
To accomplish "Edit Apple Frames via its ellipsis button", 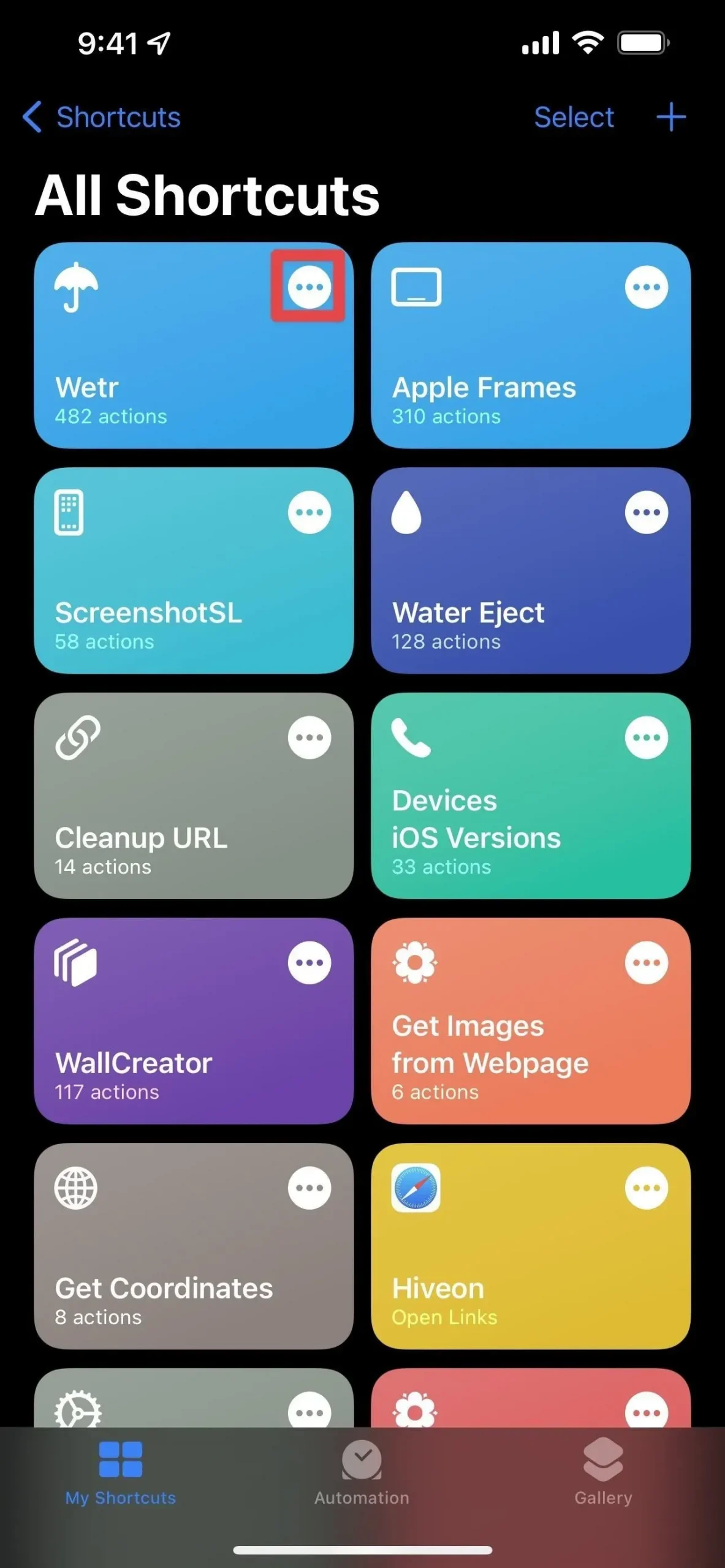I will pos(647,287).
